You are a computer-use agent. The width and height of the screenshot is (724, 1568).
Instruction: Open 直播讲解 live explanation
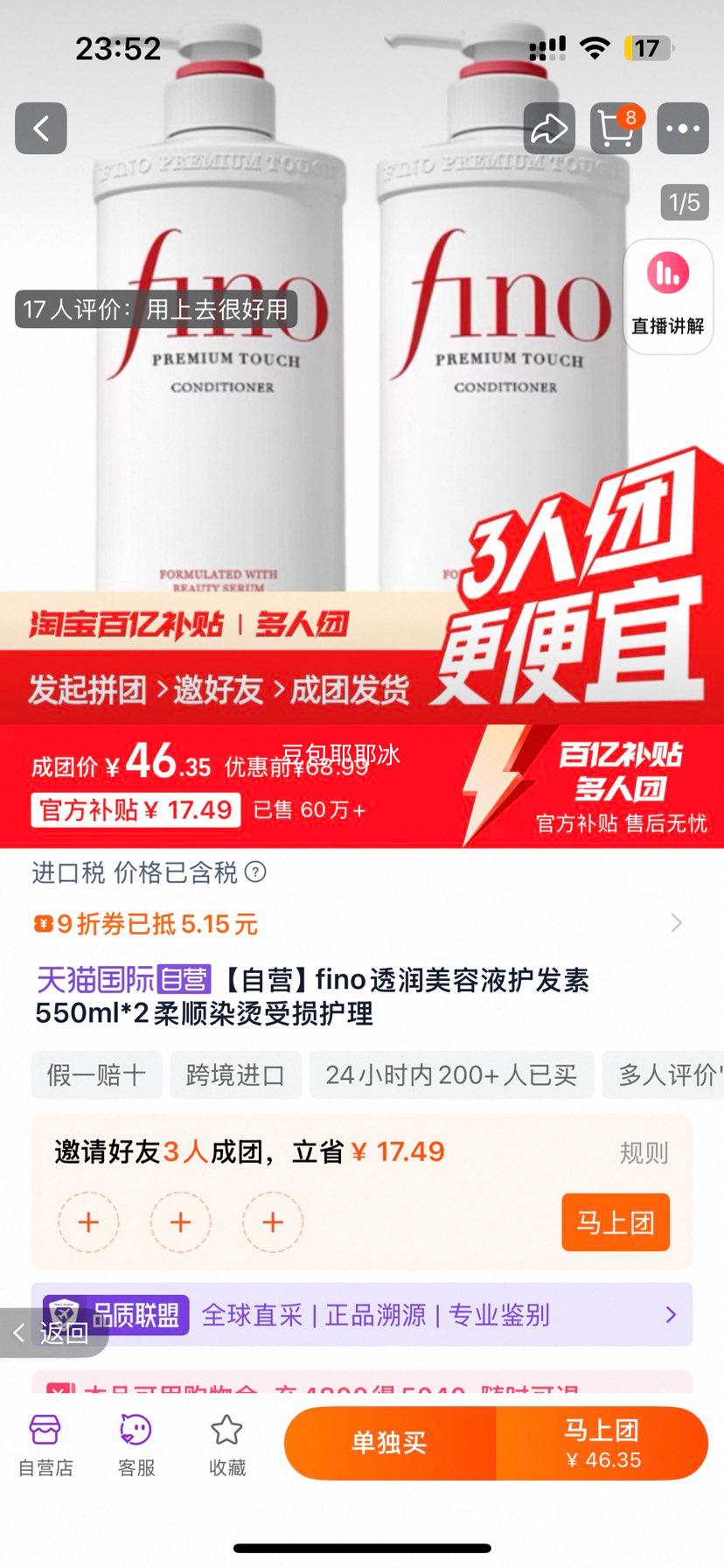tap(668, 297)
